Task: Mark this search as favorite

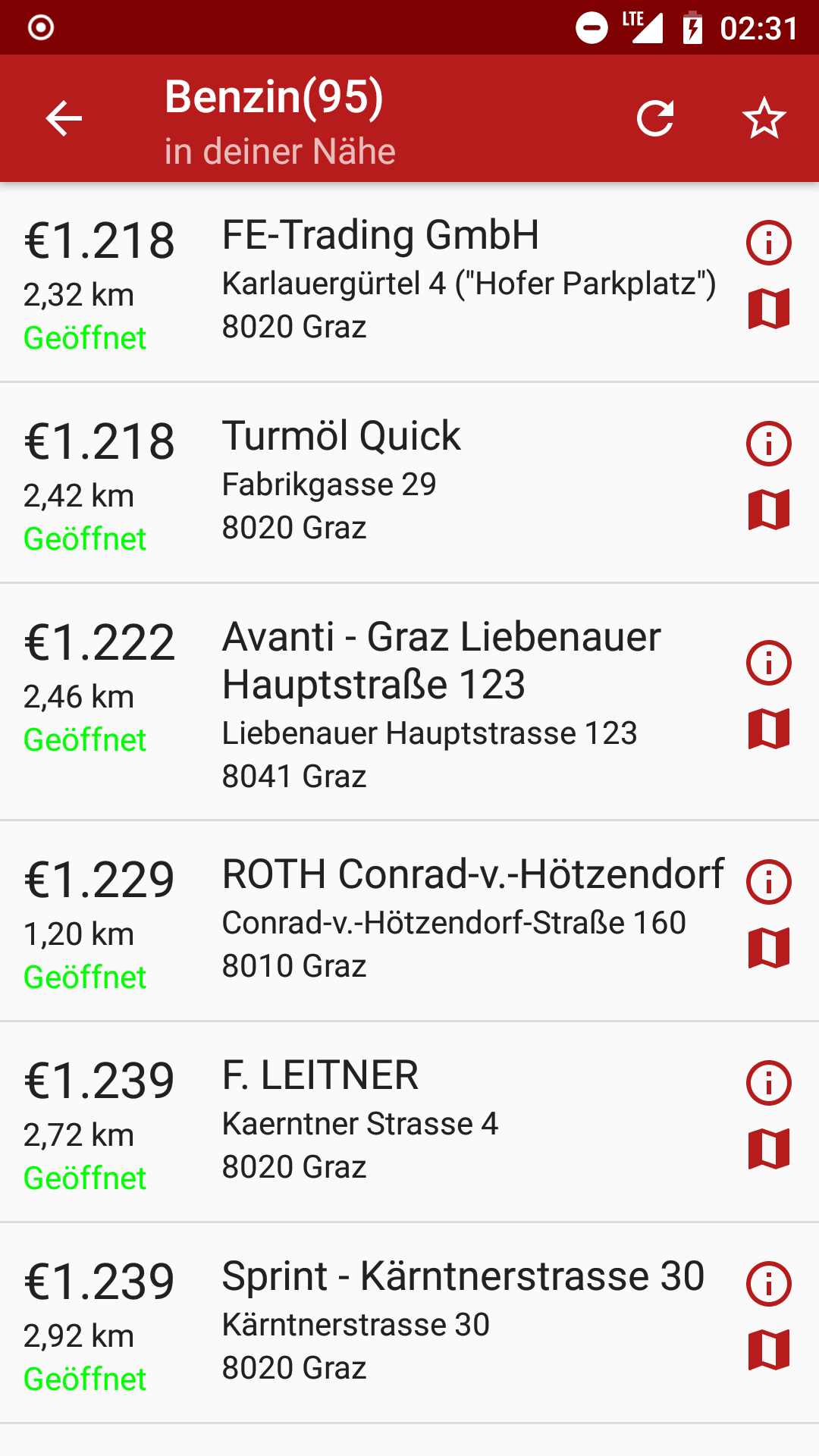Action: click(764, 118)
